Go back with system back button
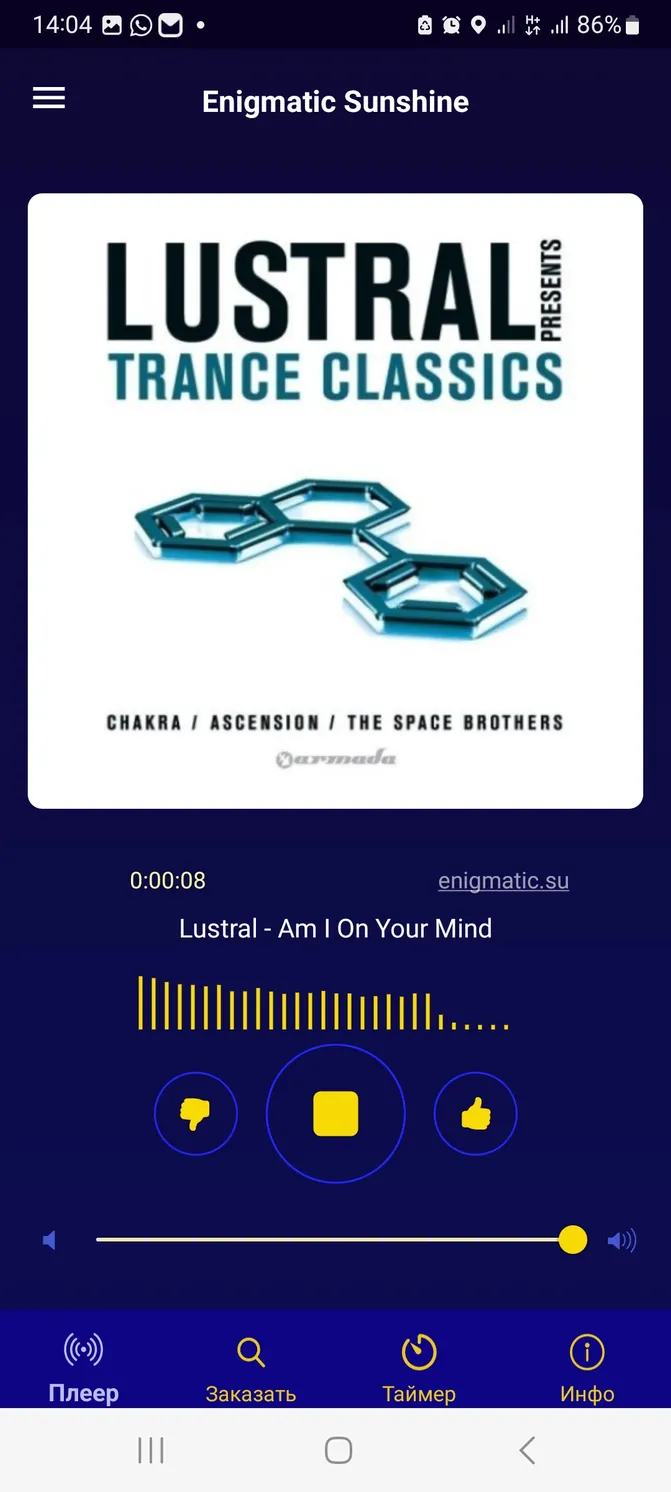Screen dimensions: 671x1492 point(527,1450)
